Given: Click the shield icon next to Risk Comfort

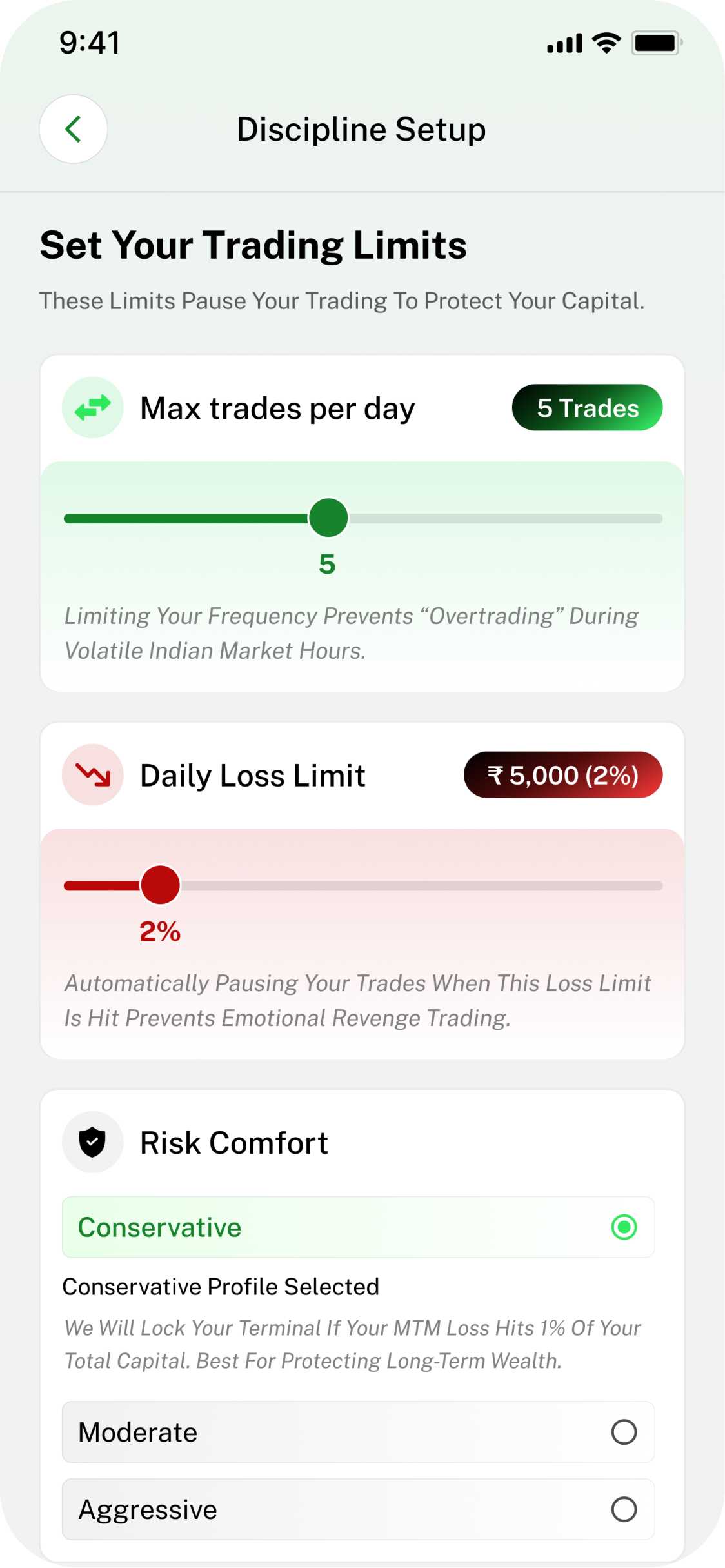Looking at the screenshot, I should 92,1142.
